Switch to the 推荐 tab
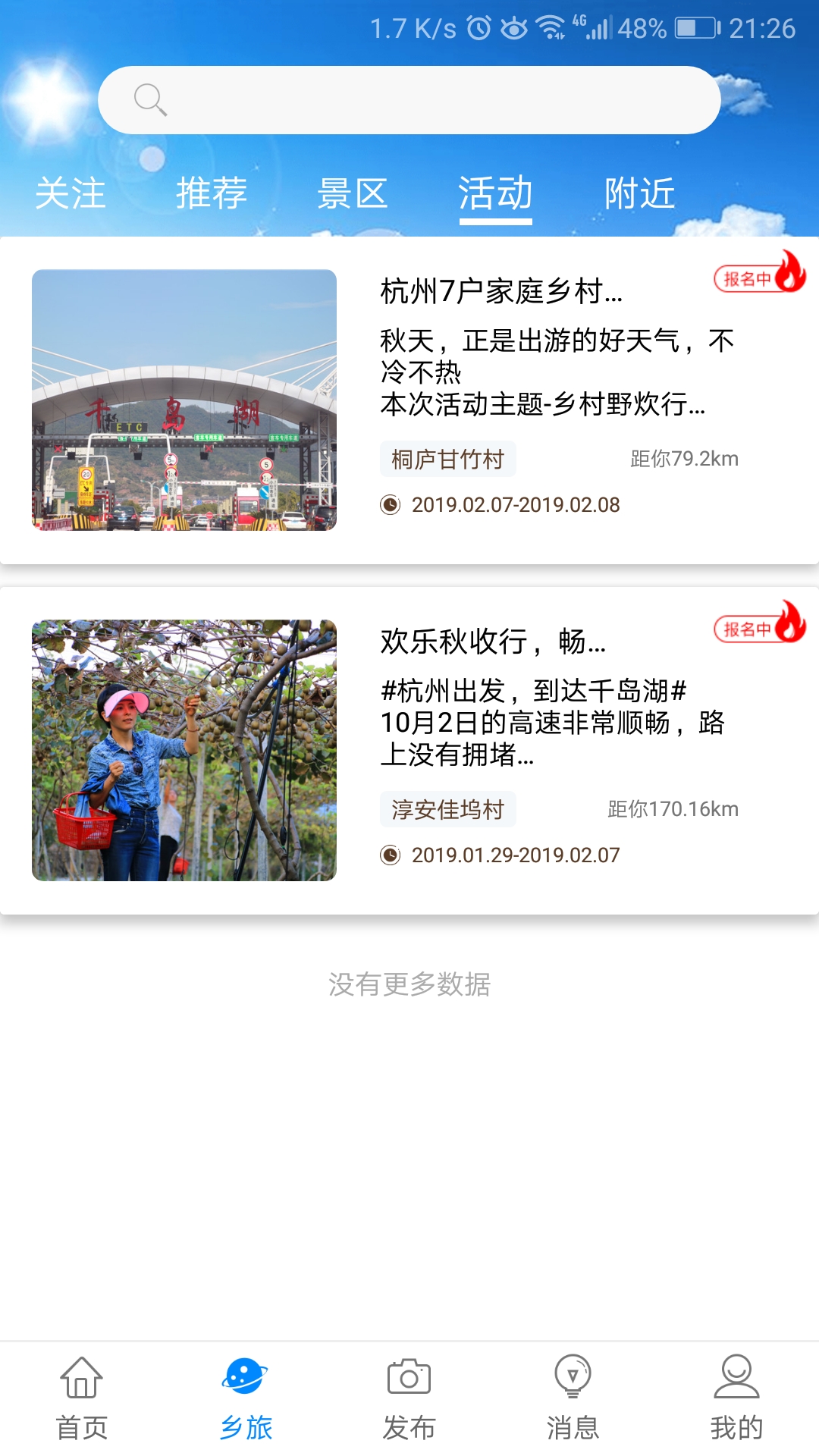Screen dimensions: 819x1456 (210, 192)
